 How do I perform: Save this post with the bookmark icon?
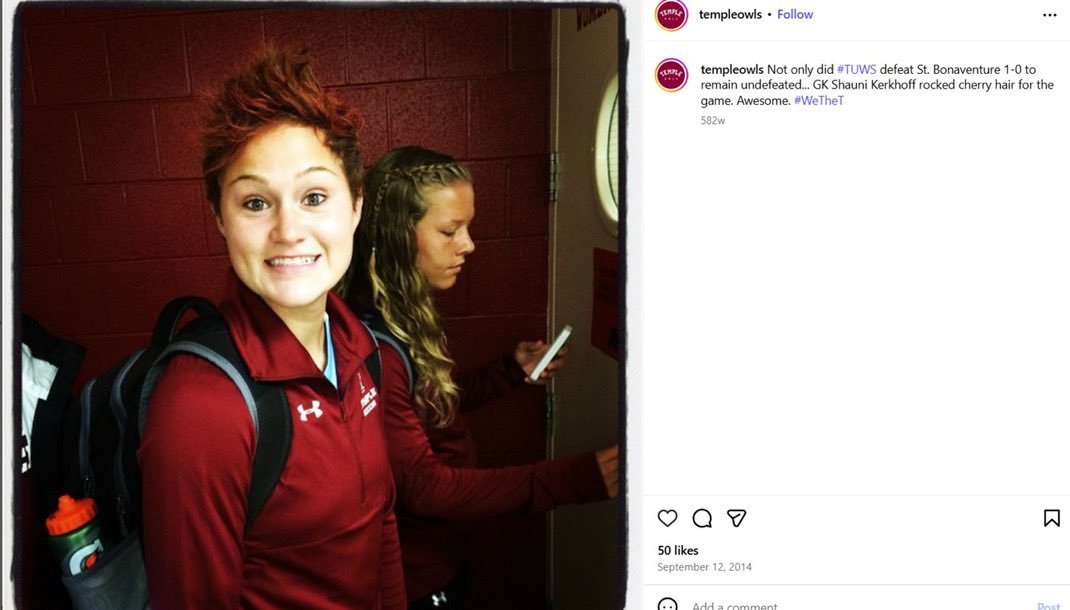click(x=1051, y=518)
